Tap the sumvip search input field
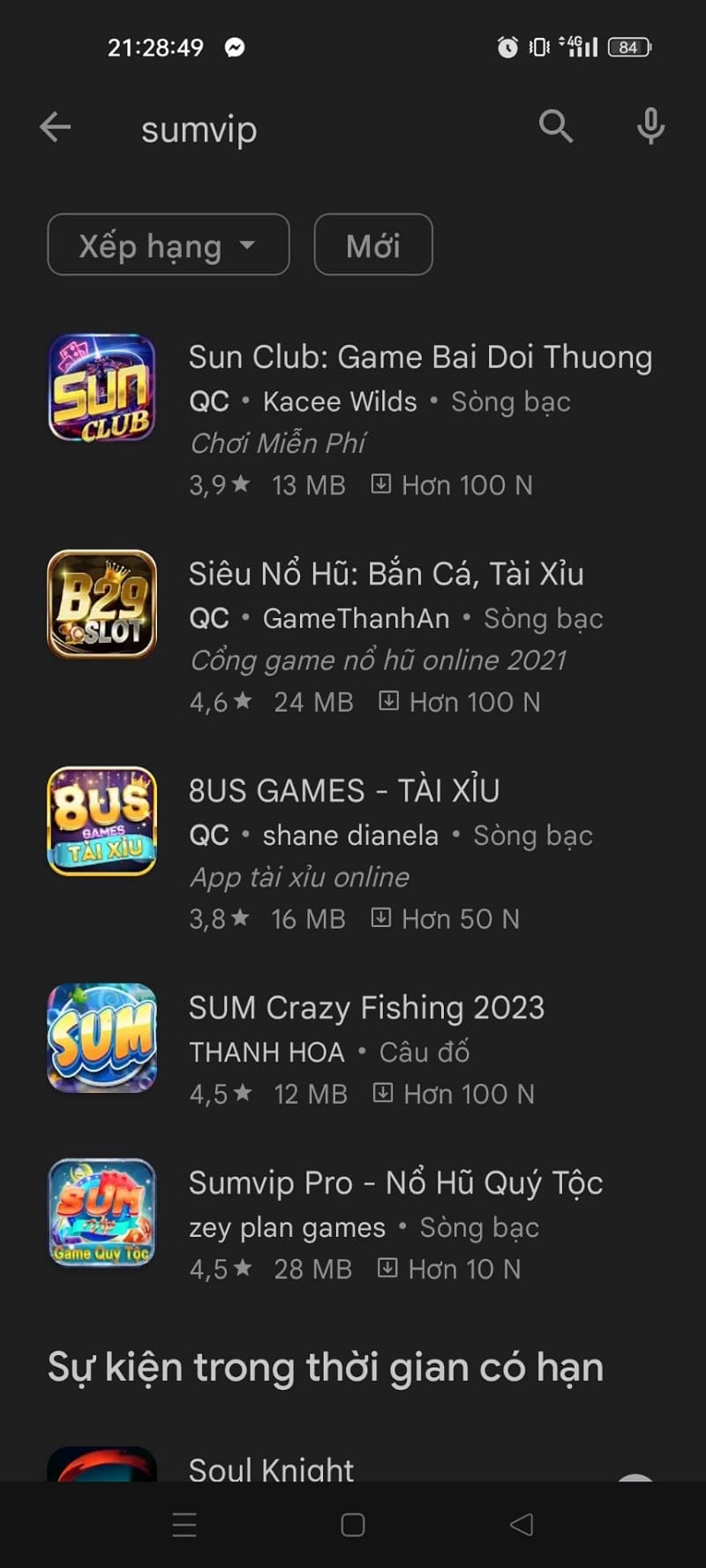706x1568 pixels. [265, 129]
